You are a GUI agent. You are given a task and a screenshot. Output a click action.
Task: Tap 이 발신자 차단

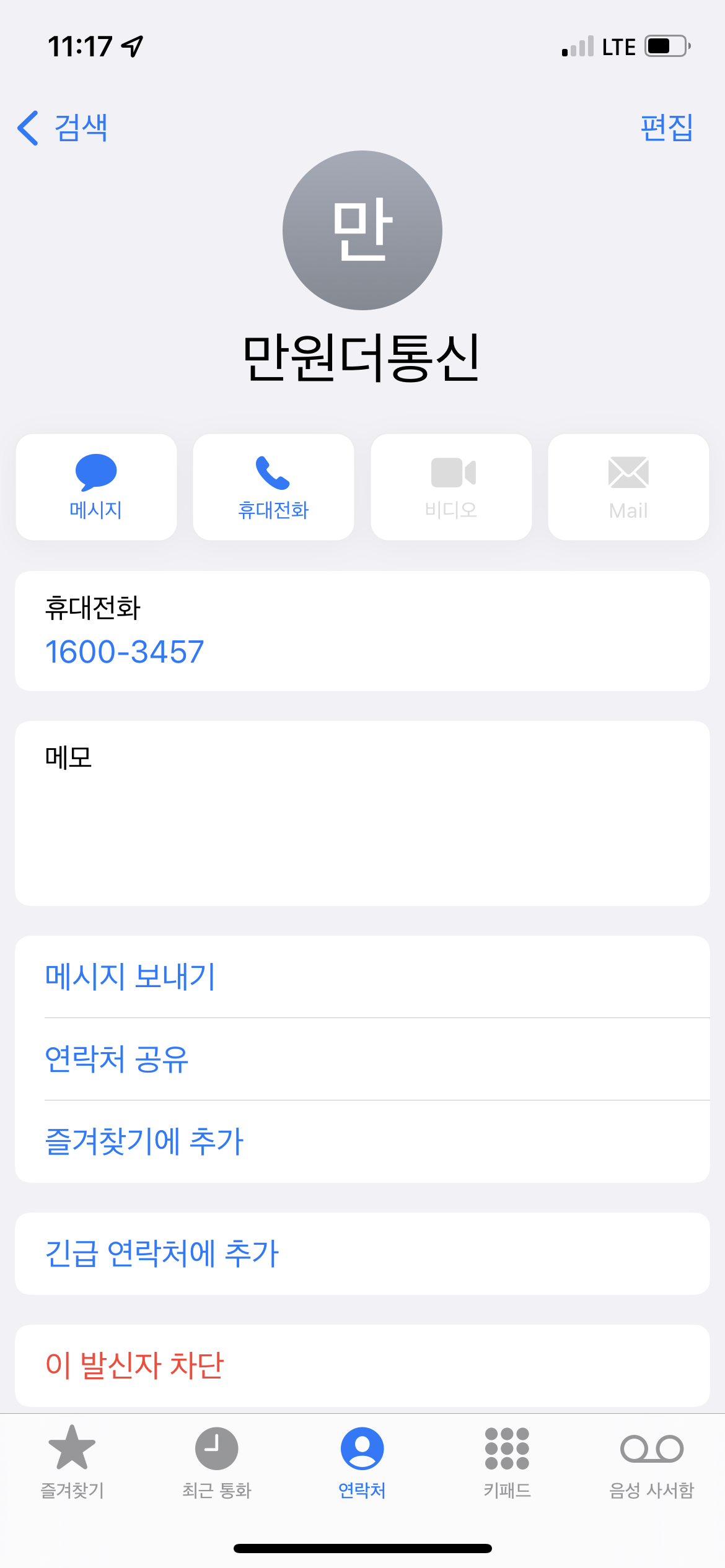[x=362, y=1365]
